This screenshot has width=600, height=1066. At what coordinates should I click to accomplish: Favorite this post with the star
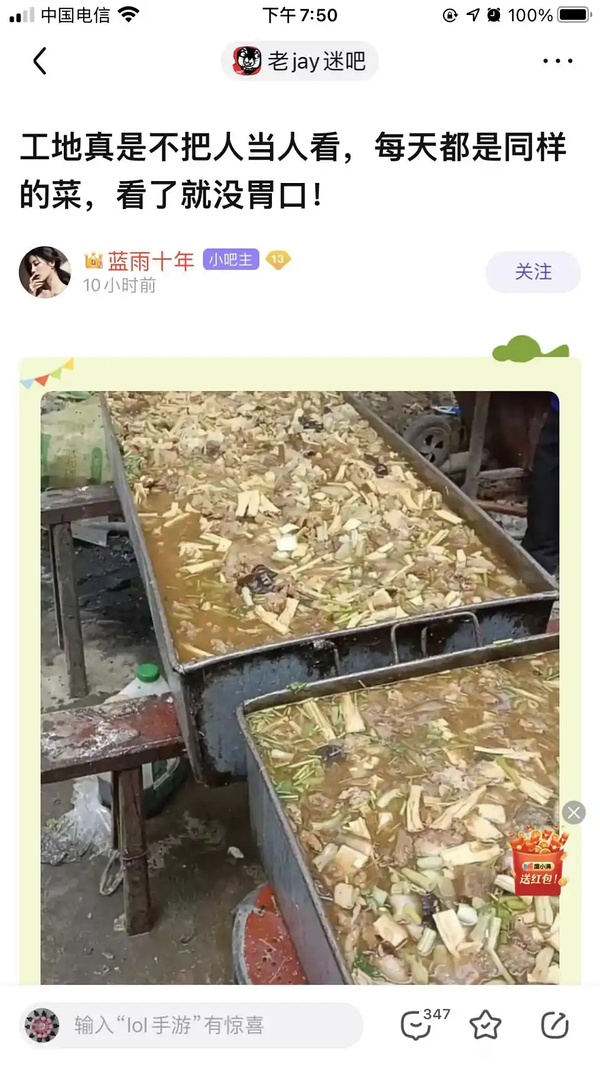pos(486,1025)
